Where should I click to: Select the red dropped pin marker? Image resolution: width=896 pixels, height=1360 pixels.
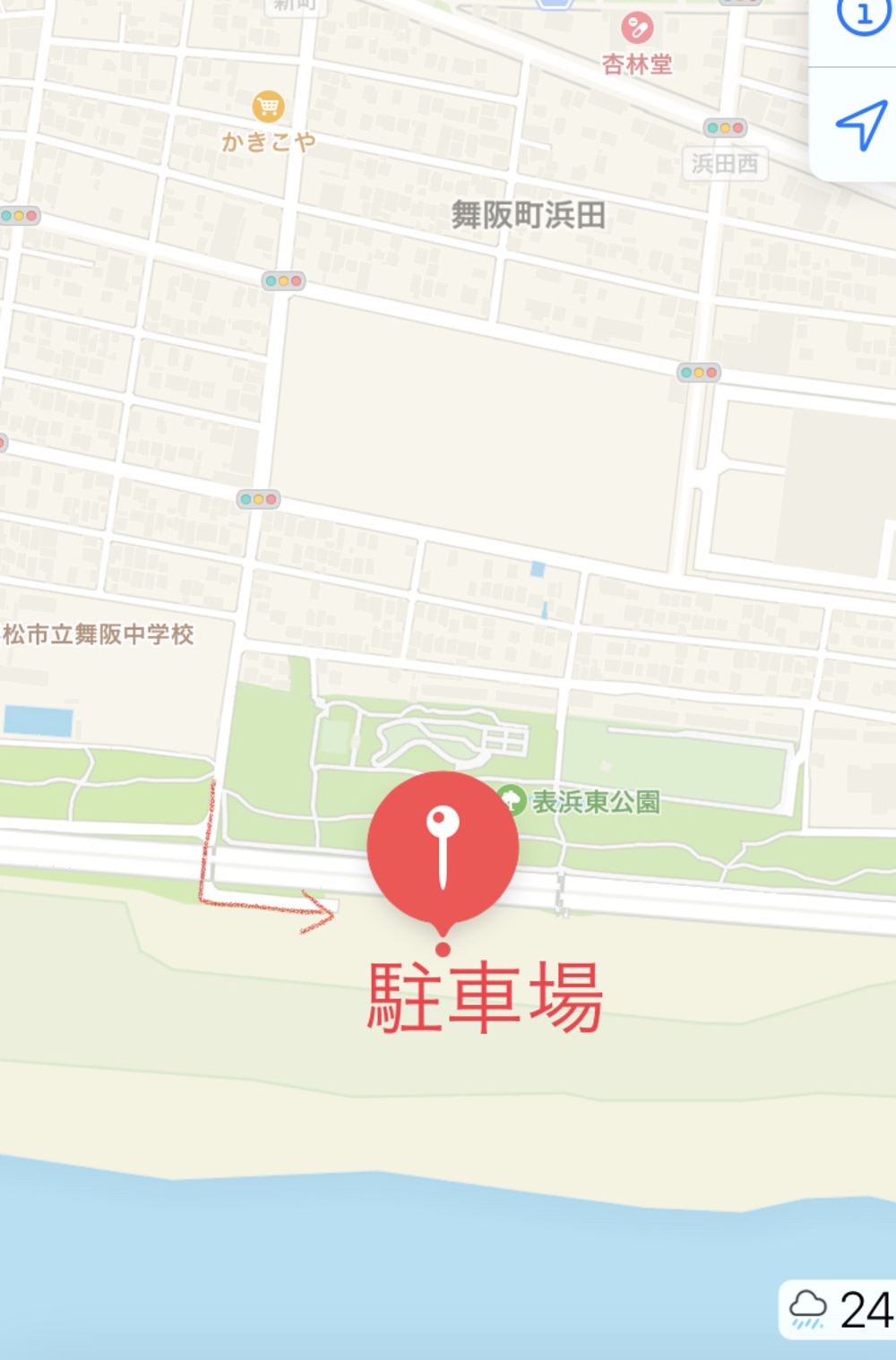pos(443,847)
